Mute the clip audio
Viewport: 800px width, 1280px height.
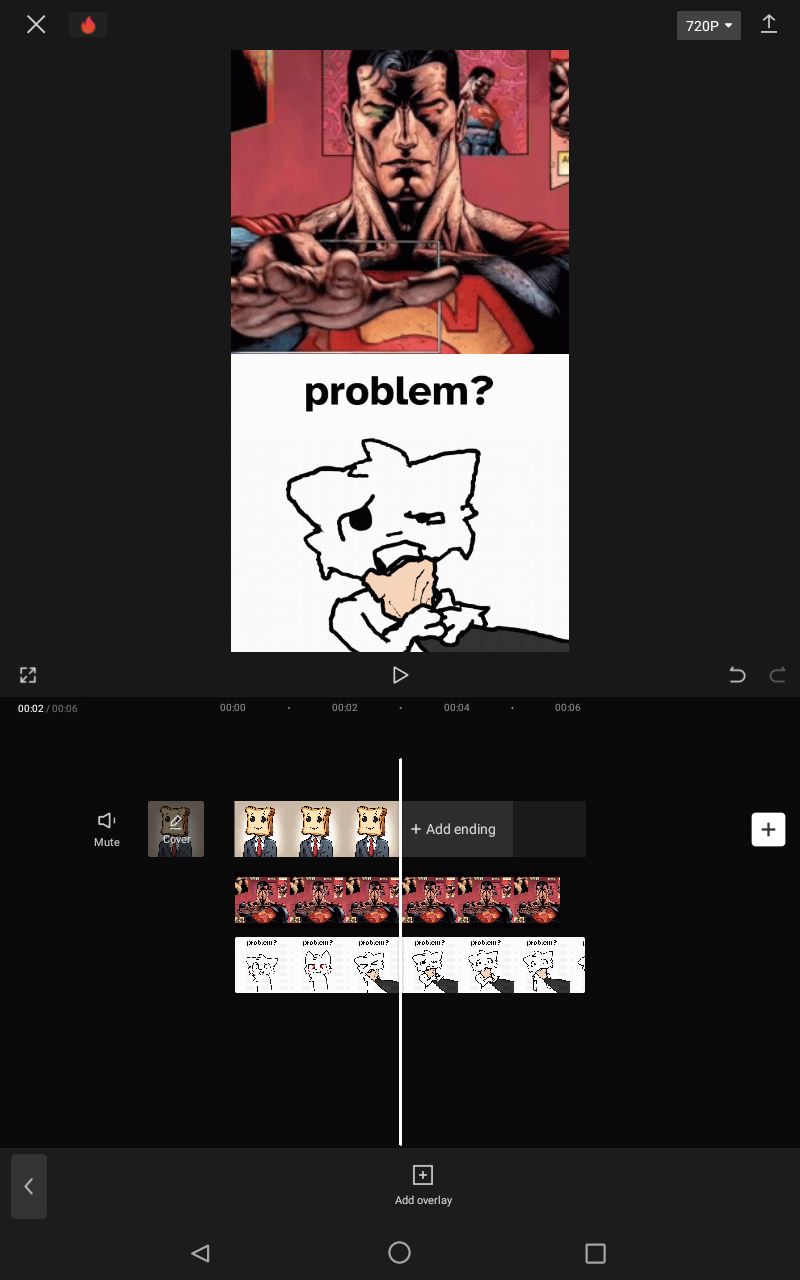coord(107,829)
